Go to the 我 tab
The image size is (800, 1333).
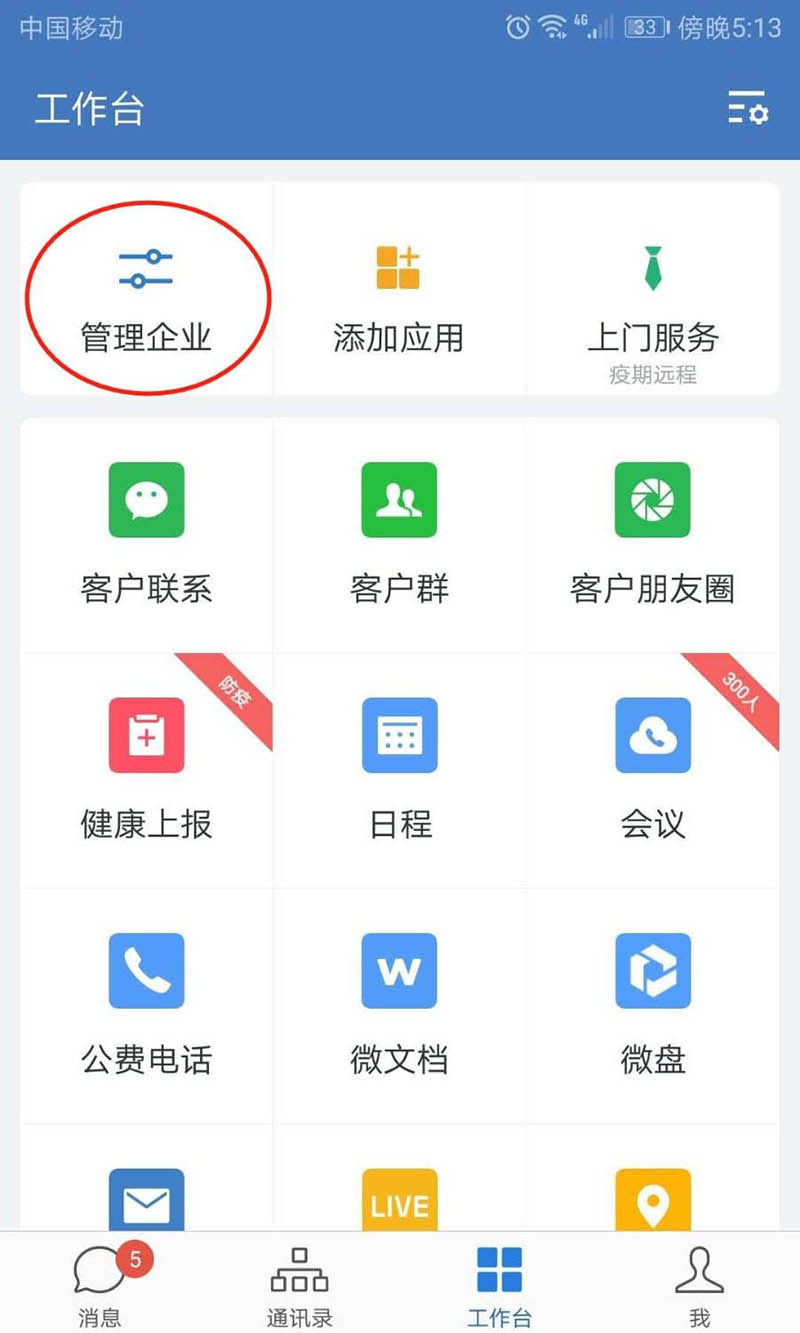(699, 1285)
